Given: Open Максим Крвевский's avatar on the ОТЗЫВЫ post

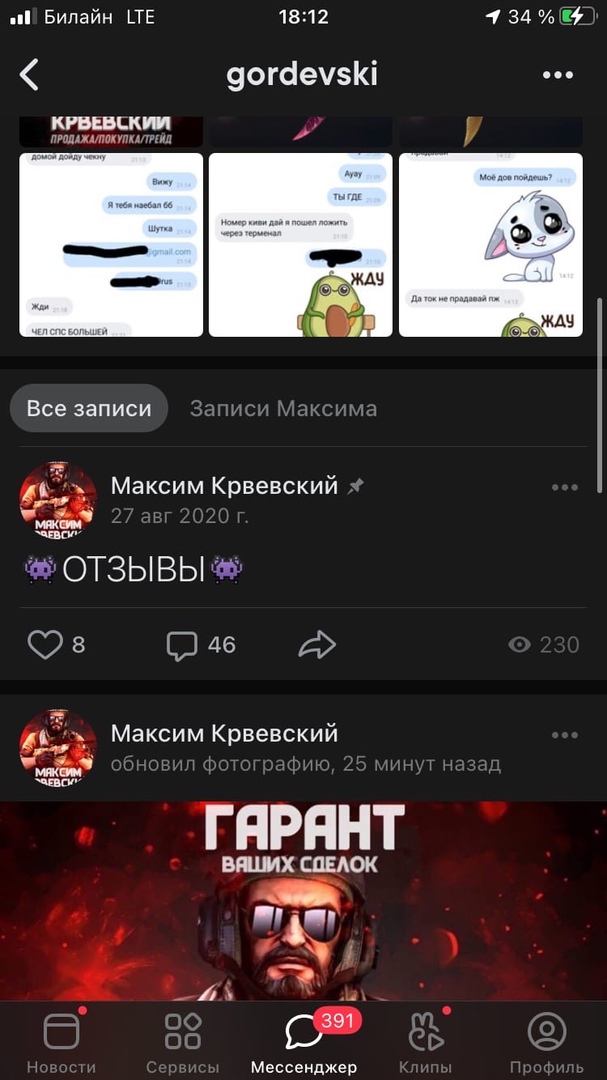Looking at the screenshot, I should click(x=58, y=500).
